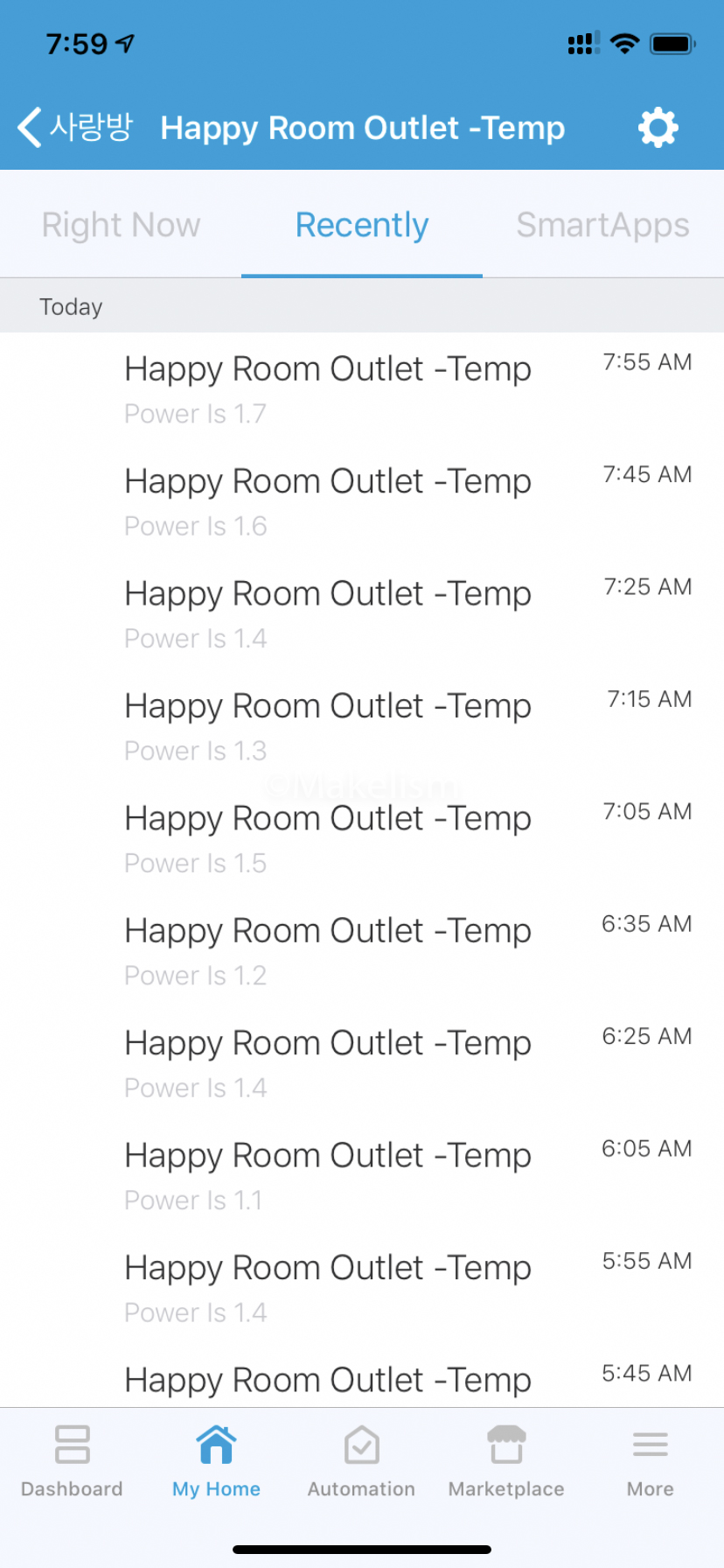
Task: Open the 7:05 AM Power Is 1.5 event
Action: coord(362,838)
